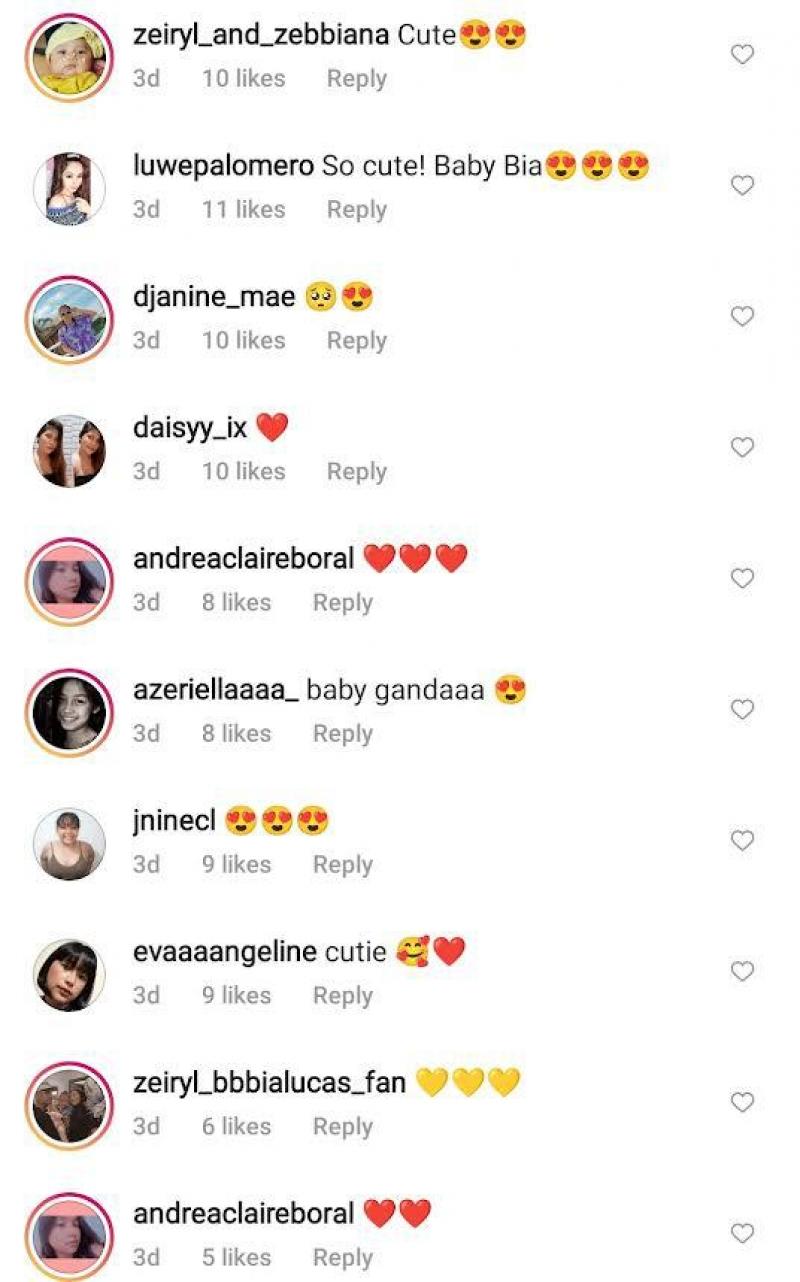
Task: Like andreaclaireboral's three-hearts comment
Action: [742, 579]
